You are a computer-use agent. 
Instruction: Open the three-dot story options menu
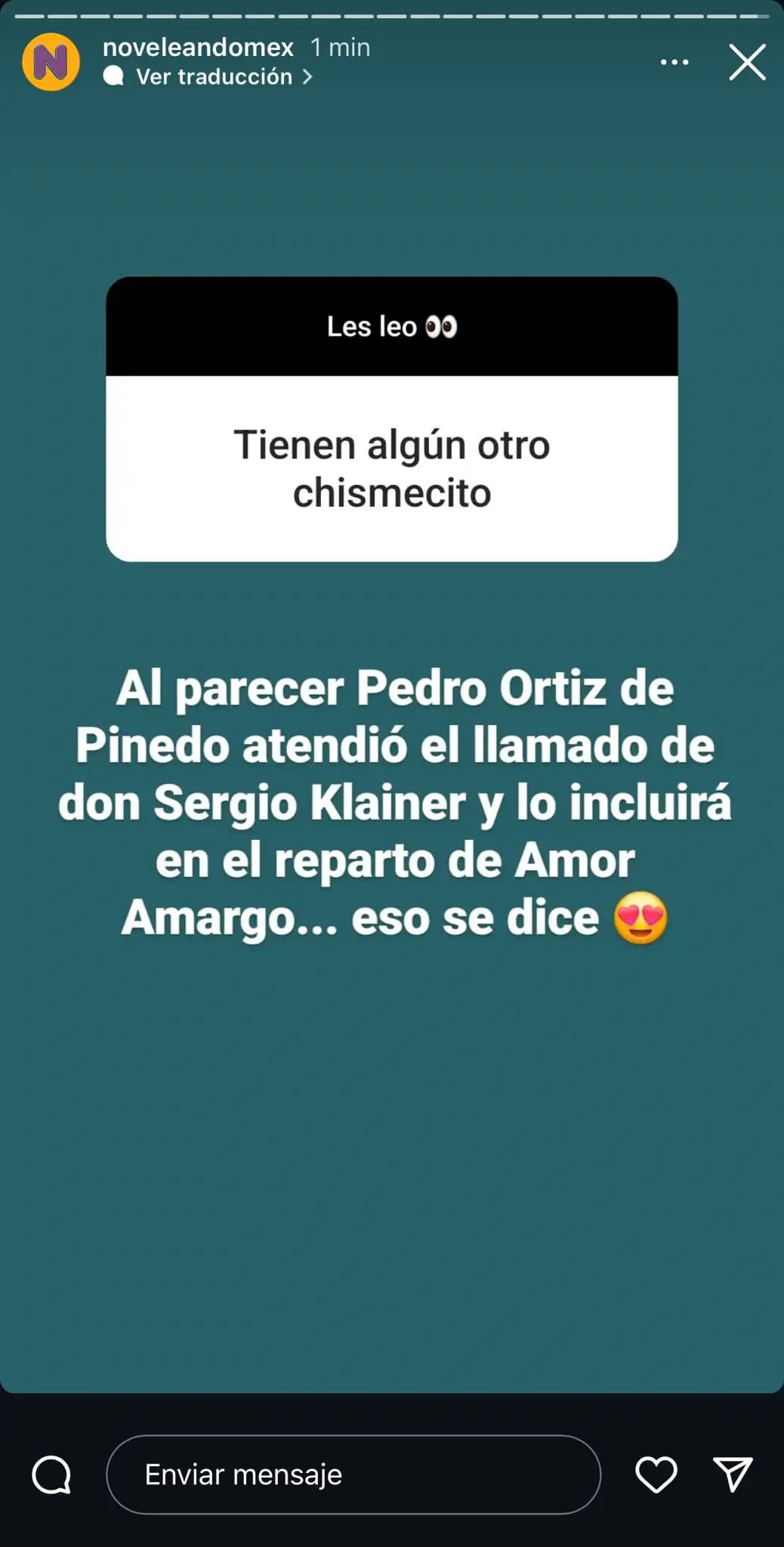(674, 62)
